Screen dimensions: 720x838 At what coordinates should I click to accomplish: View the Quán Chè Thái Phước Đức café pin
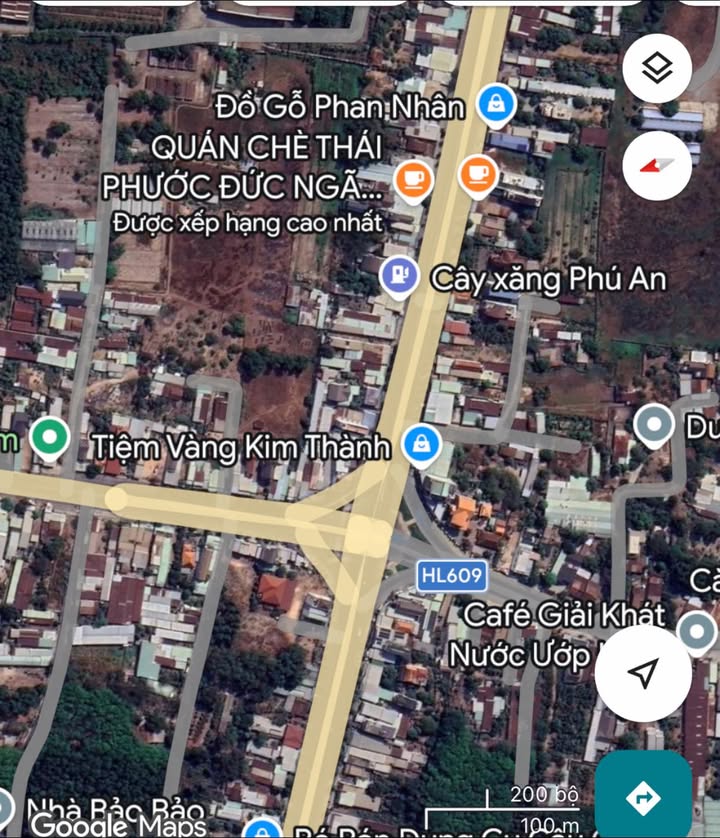click(x=412, y=179)
